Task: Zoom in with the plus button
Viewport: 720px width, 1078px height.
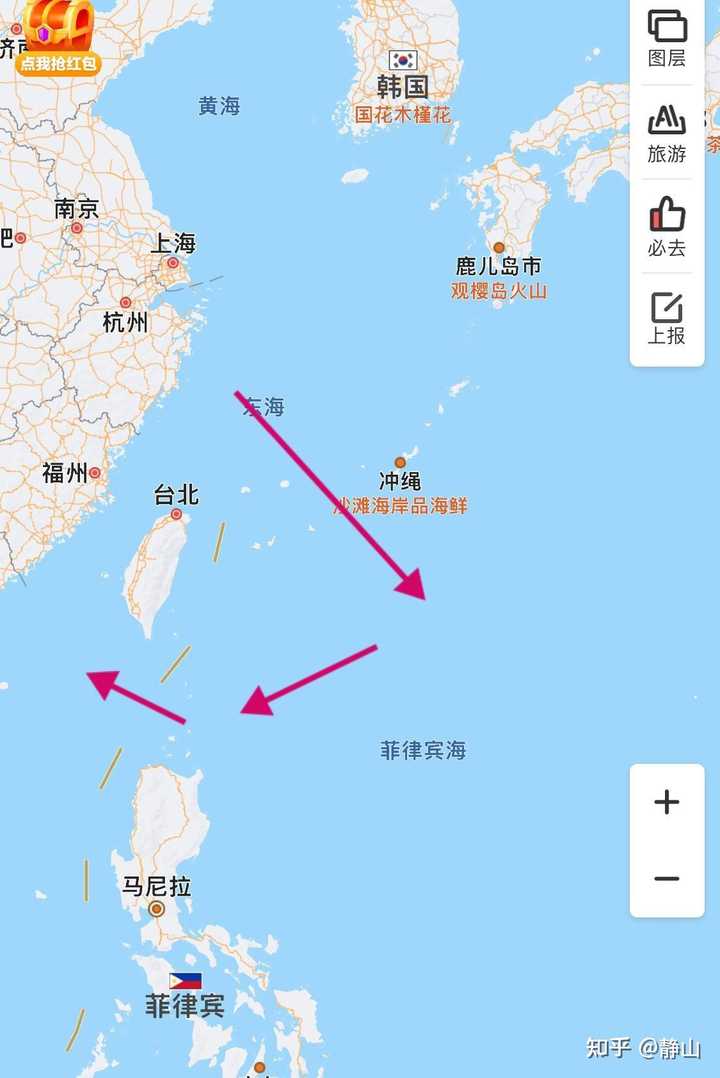Action: (667, 802)
